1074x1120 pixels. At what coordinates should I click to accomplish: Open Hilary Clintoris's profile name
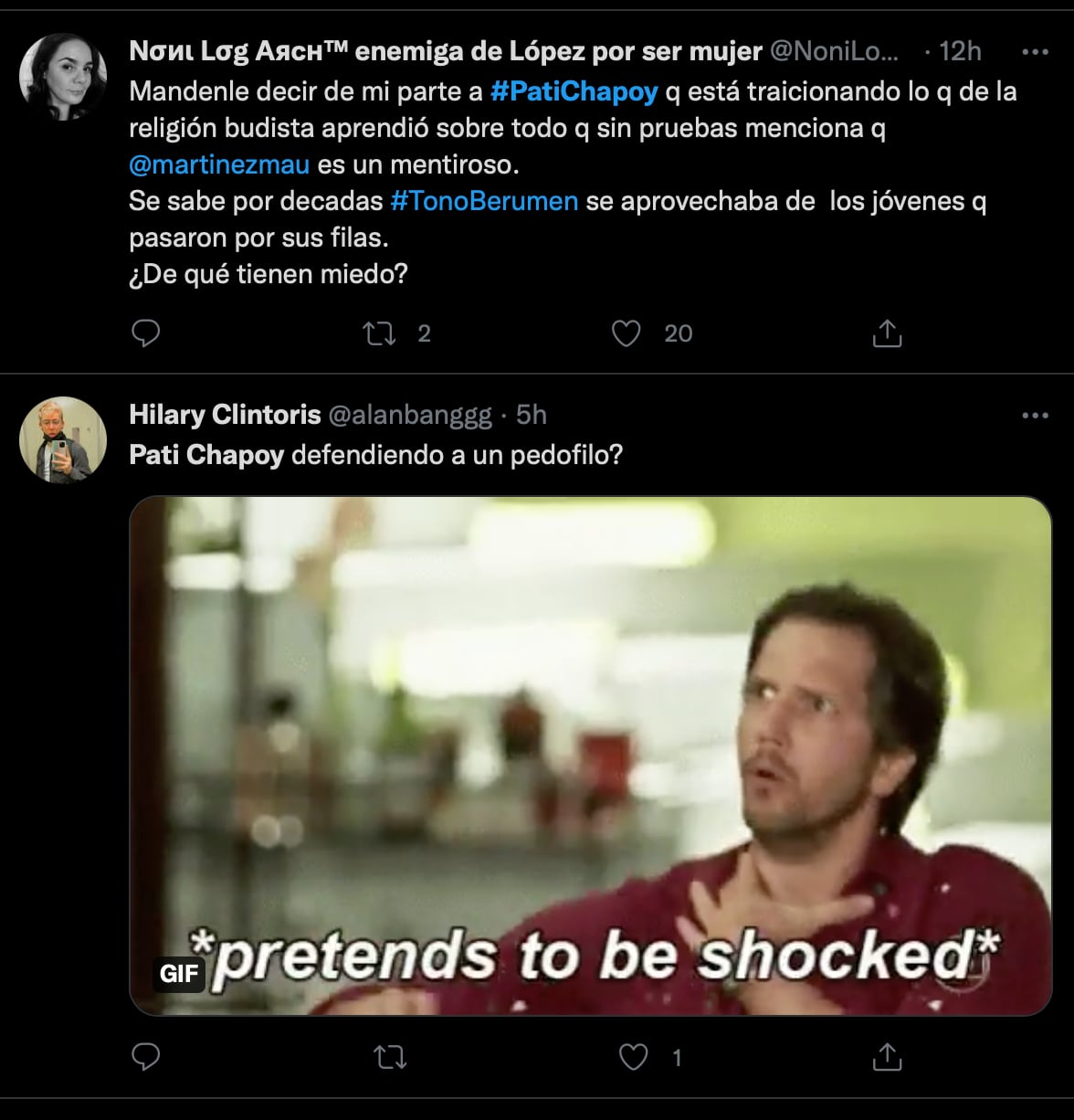point(225,415)
